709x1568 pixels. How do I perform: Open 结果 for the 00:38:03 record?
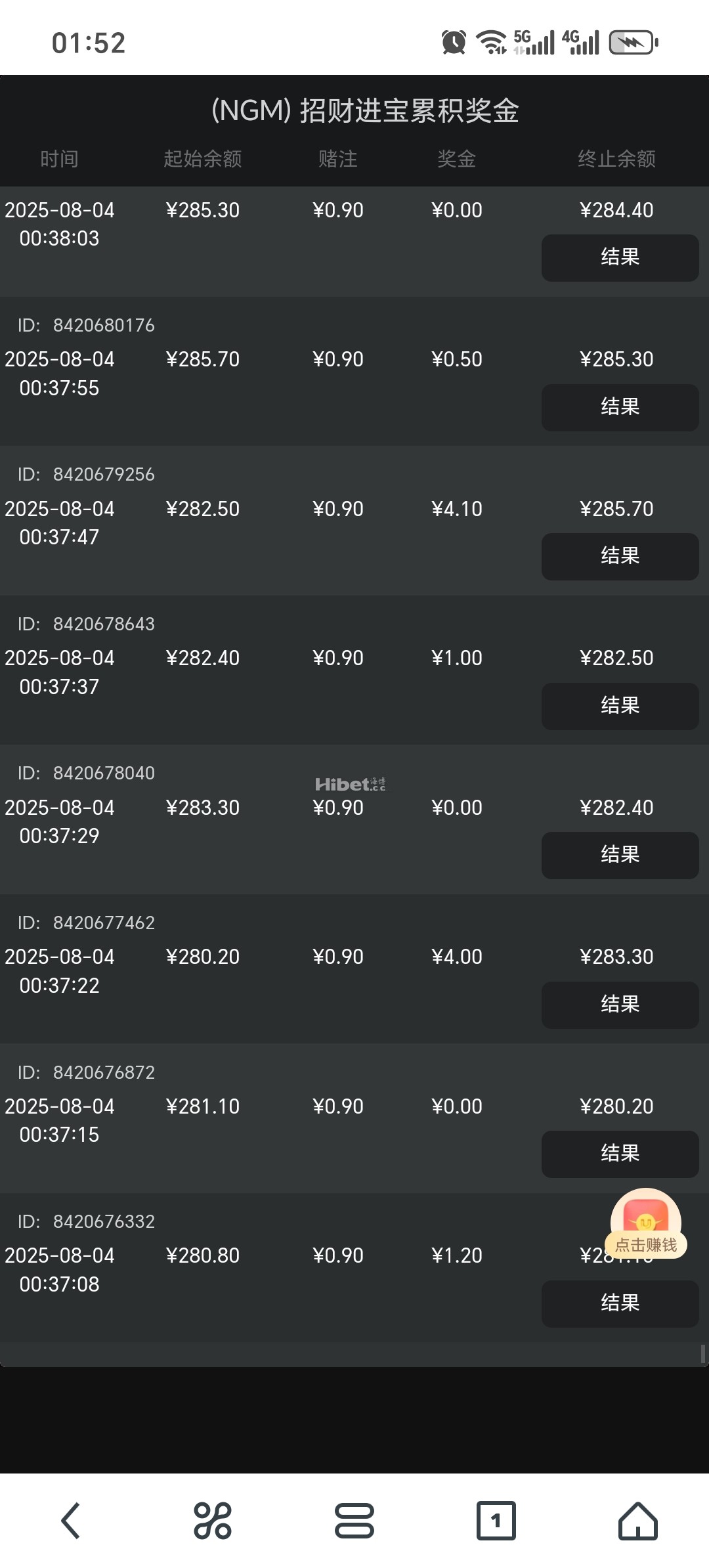tap(620, 257)
